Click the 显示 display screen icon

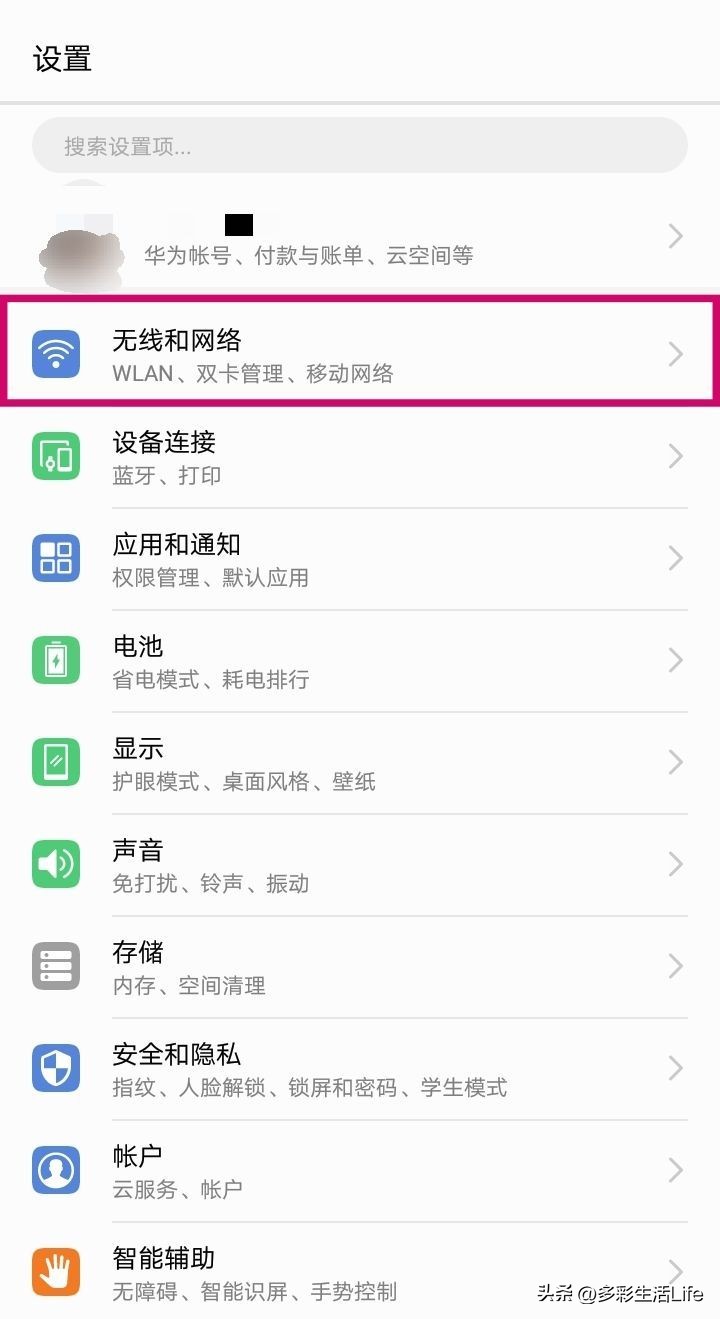point(56,761)
